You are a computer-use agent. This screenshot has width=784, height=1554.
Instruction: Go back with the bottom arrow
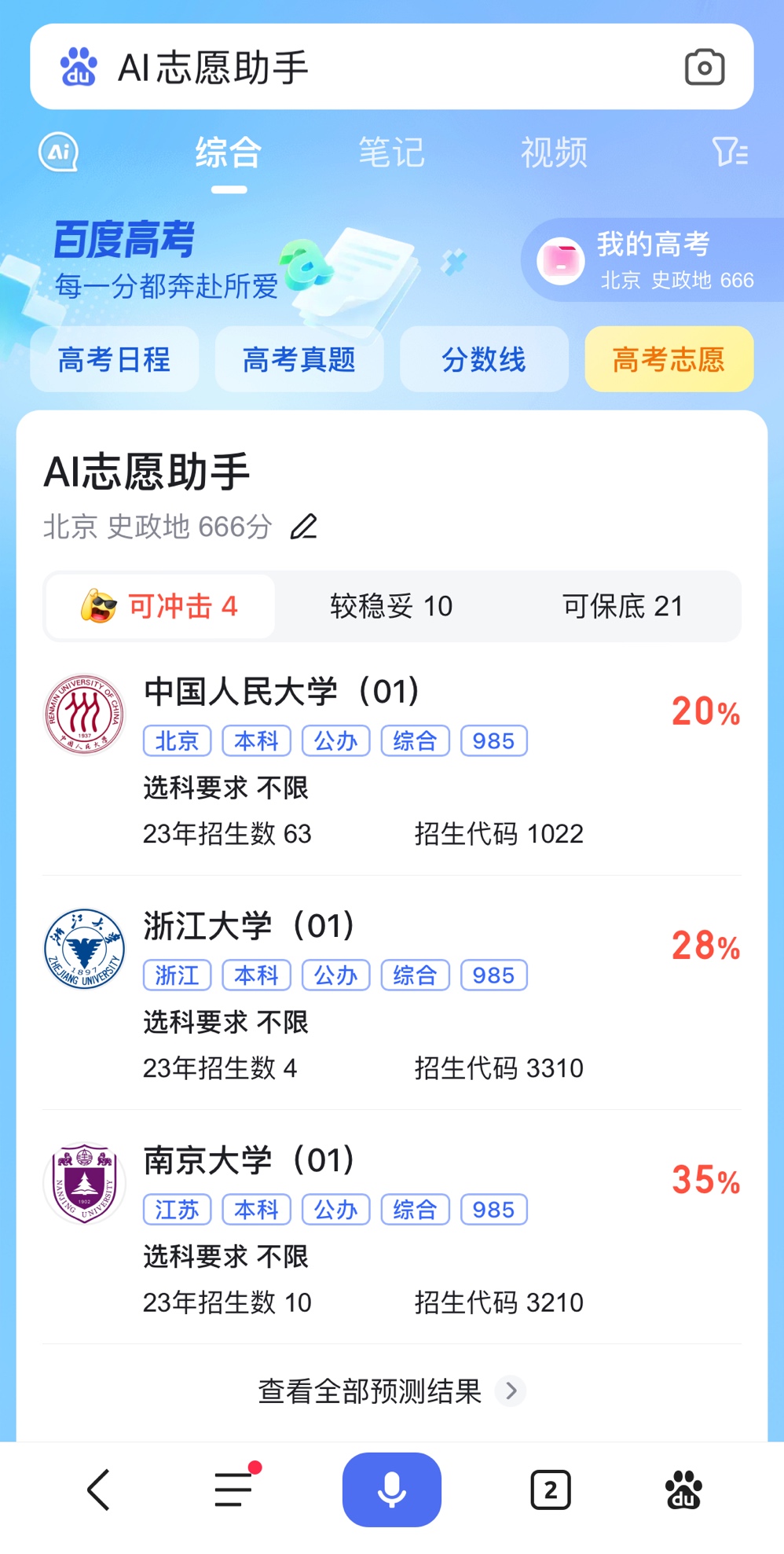(x=99, y=1490)
